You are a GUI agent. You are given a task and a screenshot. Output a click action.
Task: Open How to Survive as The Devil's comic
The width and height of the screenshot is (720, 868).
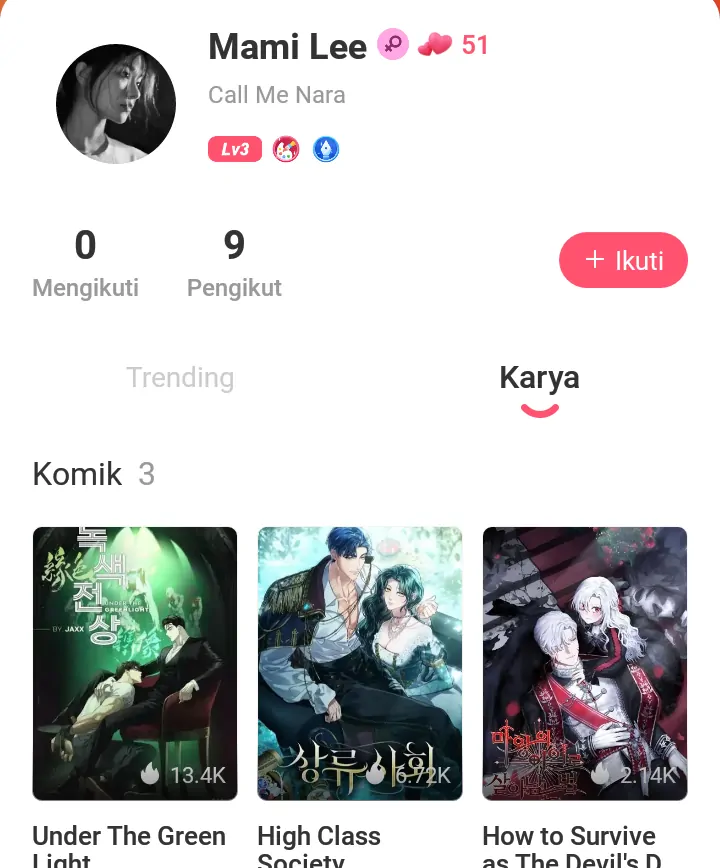coord(585,663)
